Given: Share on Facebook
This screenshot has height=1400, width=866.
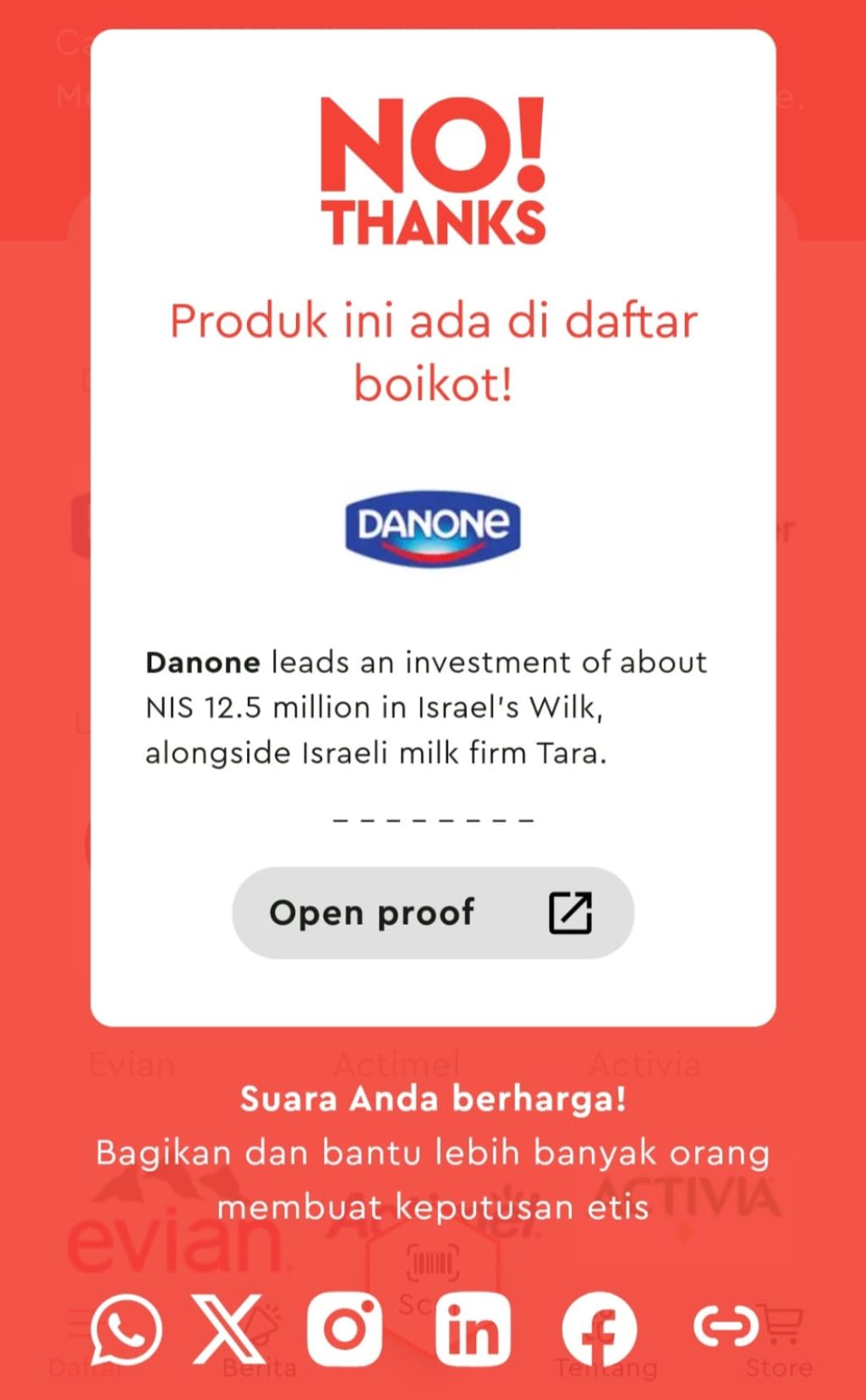Looking at the screenshot, I should pyautogui.click(x=600, y=1329).
